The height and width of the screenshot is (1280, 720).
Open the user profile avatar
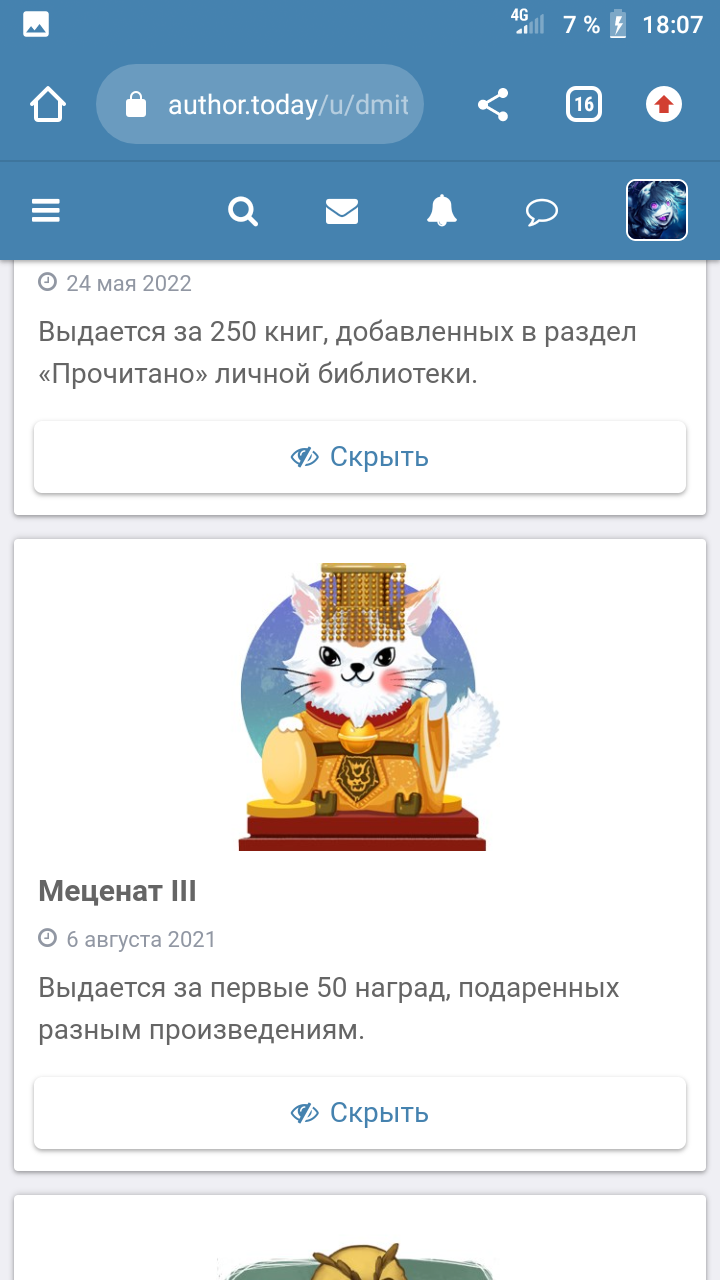coord(657,210)
